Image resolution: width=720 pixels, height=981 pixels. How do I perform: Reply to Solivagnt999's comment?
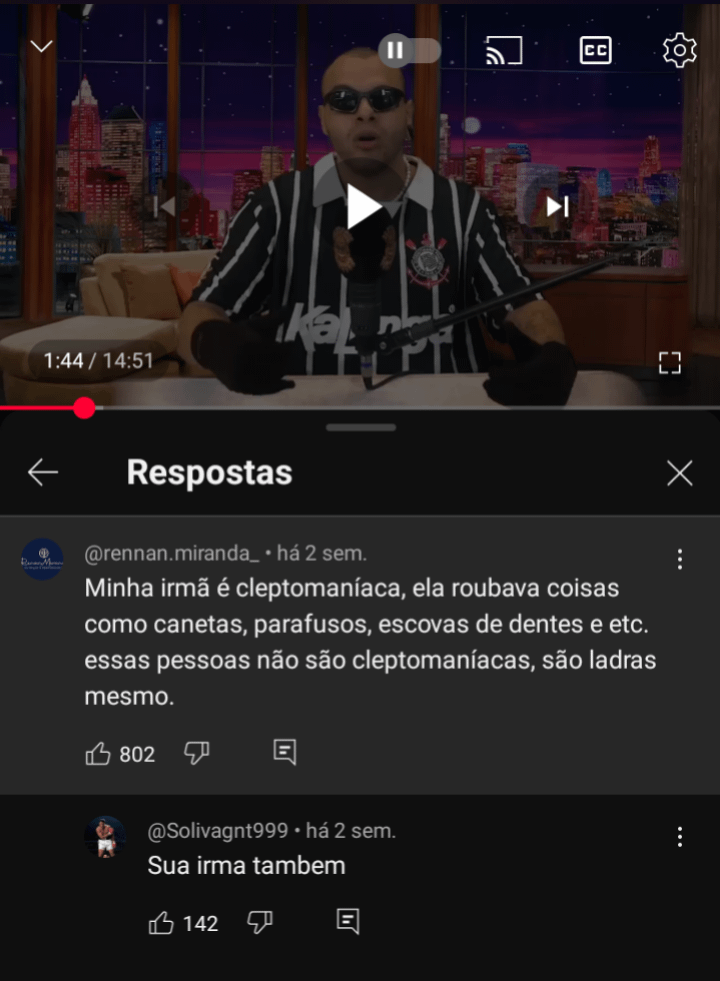pyautogui.click(x=348, y=922)
